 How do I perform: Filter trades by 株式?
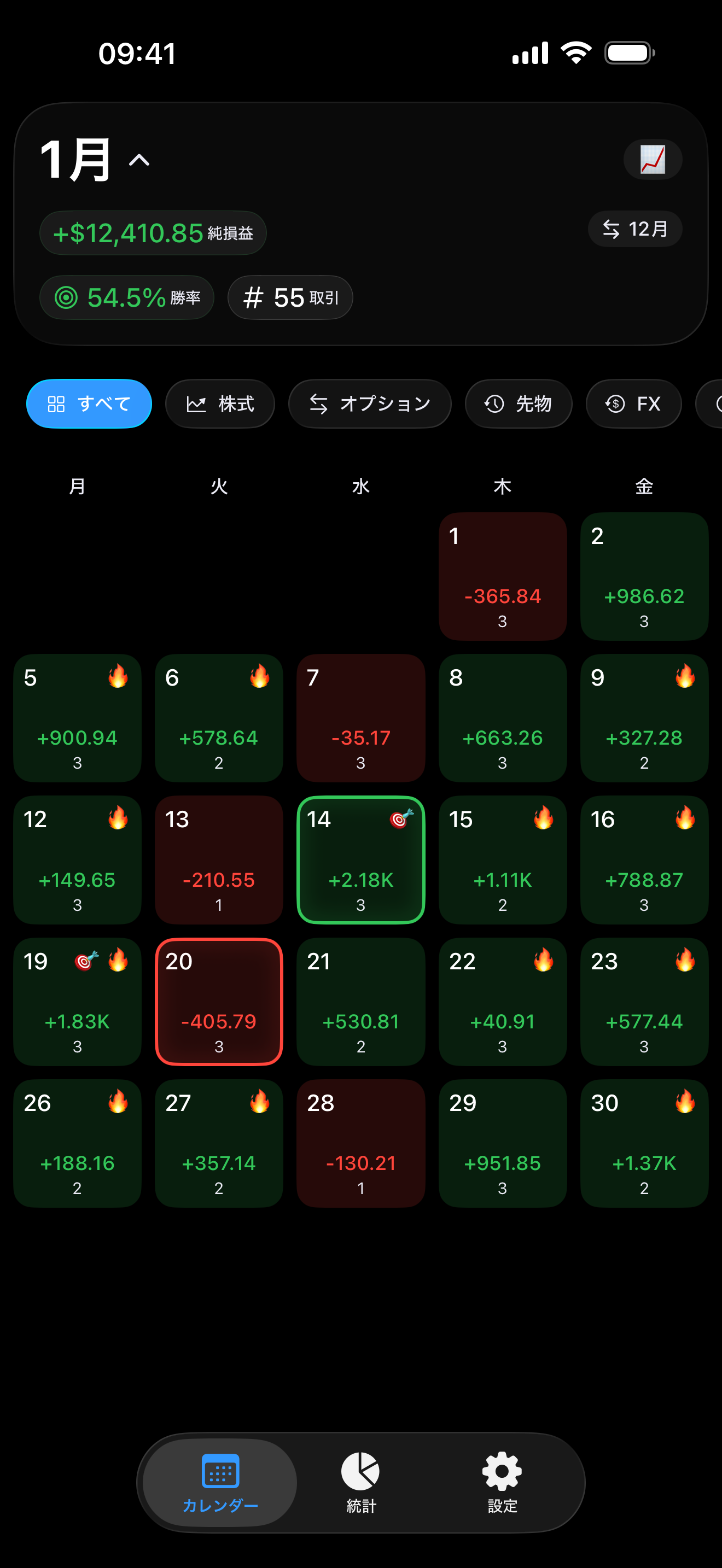(x=220, y=403)
